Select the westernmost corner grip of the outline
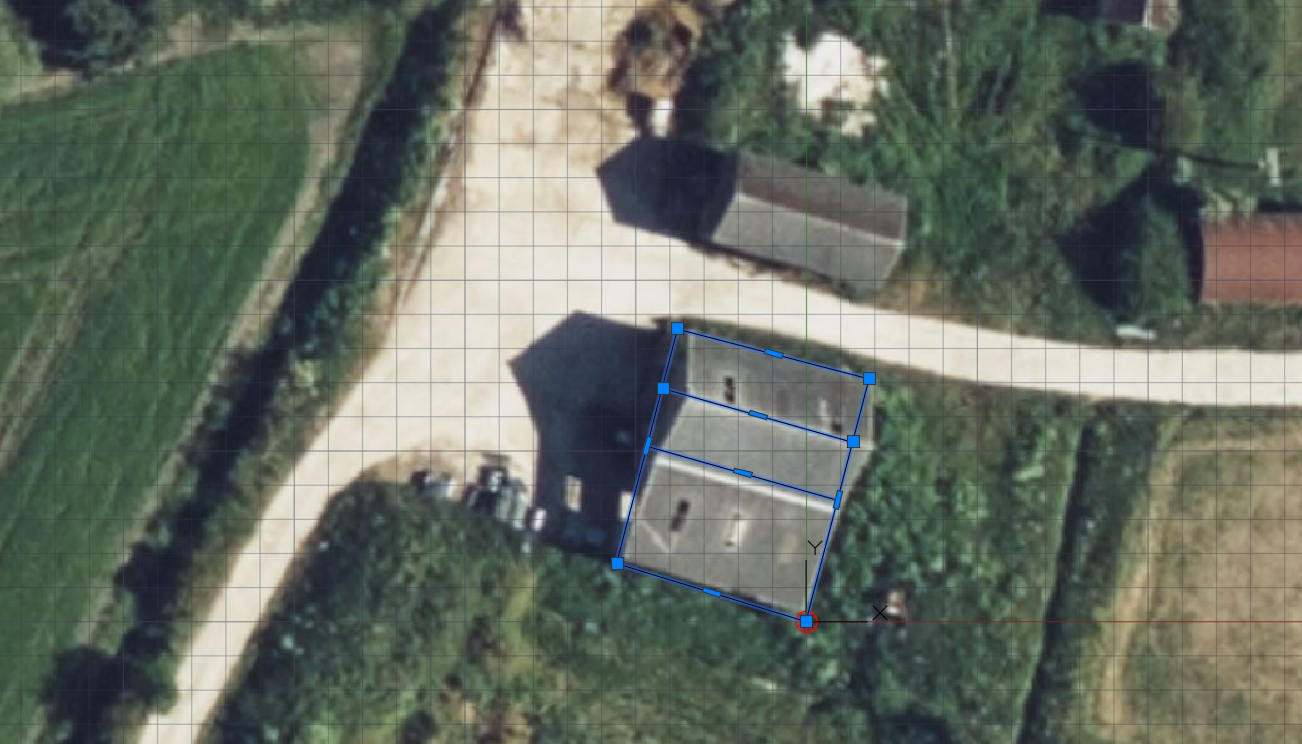Viewport: 1302px width, 744px height. click(x=617, y=564)
